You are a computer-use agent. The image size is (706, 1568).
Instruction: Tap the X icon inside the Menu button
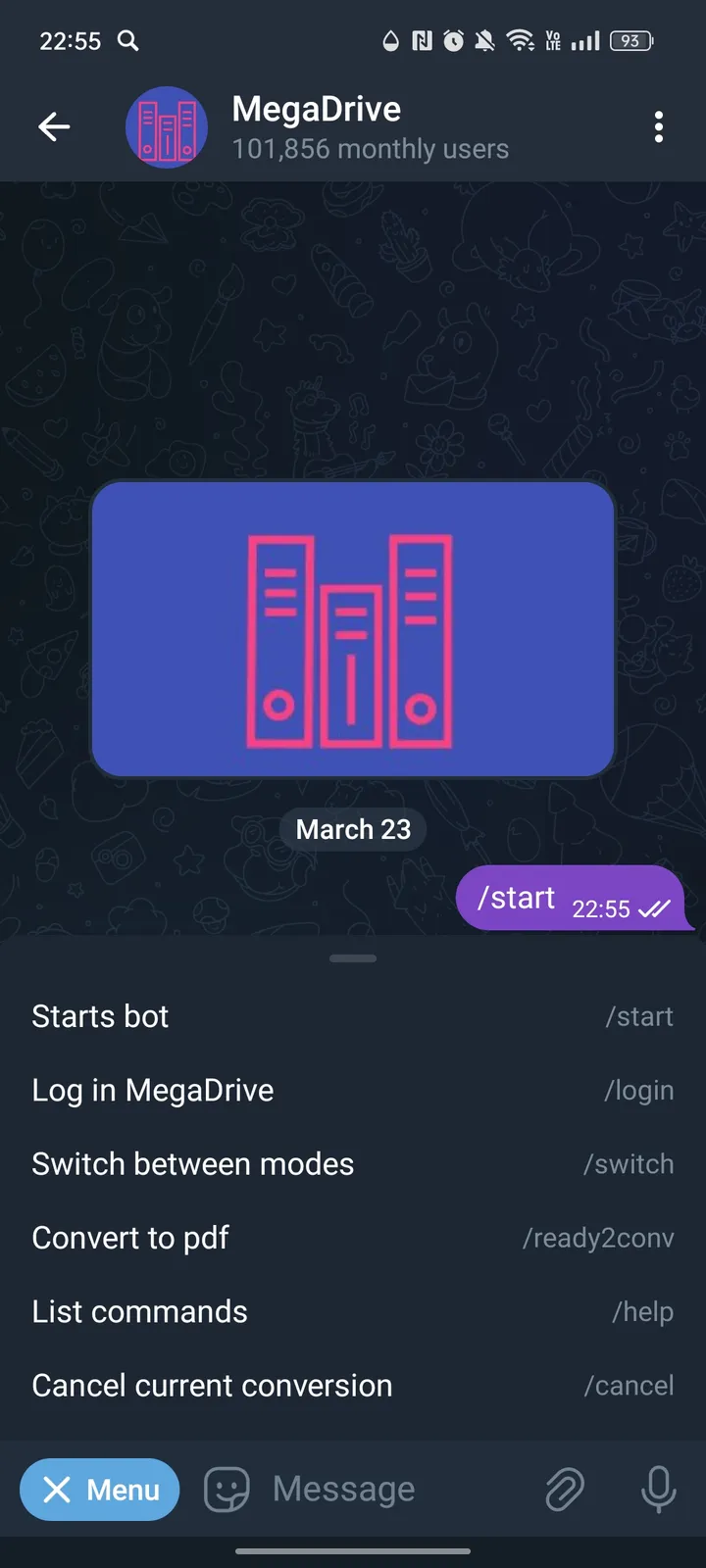(58, 1490)
